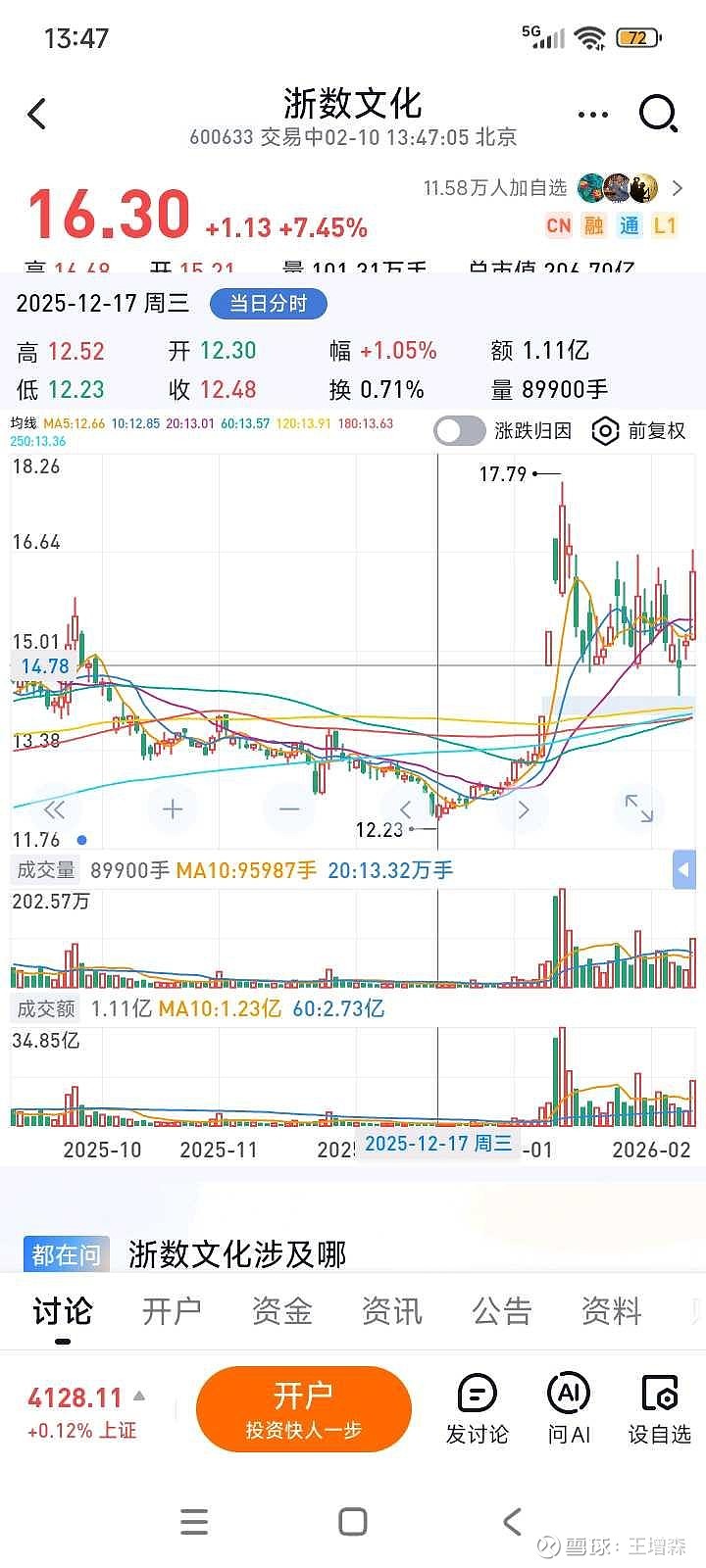706x1568 pixels.
Task: Zoom out the chart with minus button
Action: pyautogui.click(x=289, y=808)
